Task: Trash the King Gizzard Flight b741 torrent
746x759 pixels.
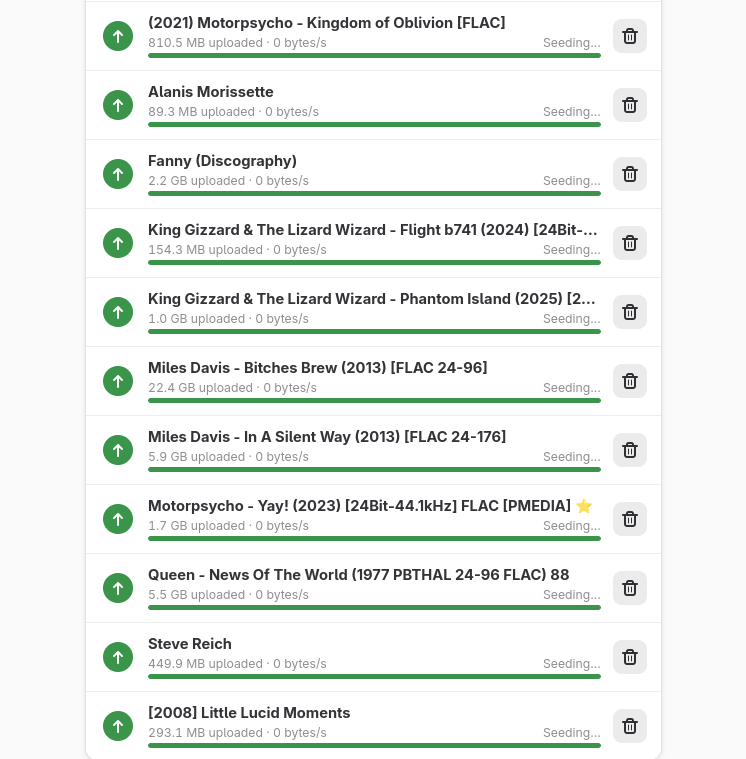Action: pyautogui.click(x=629, y=243)
